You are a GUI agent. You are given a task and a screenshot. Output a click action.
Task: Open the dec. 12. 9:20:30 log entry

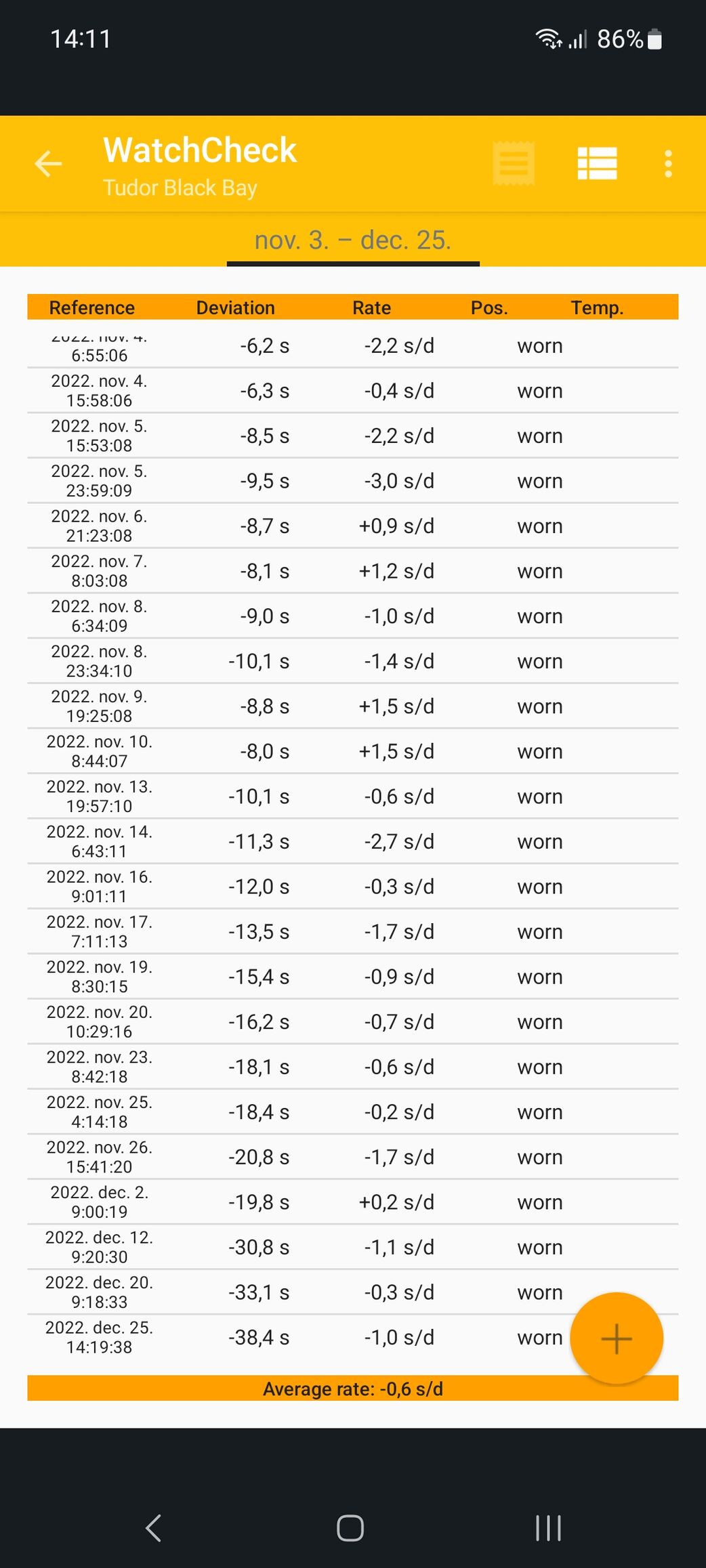point(353,1247)
